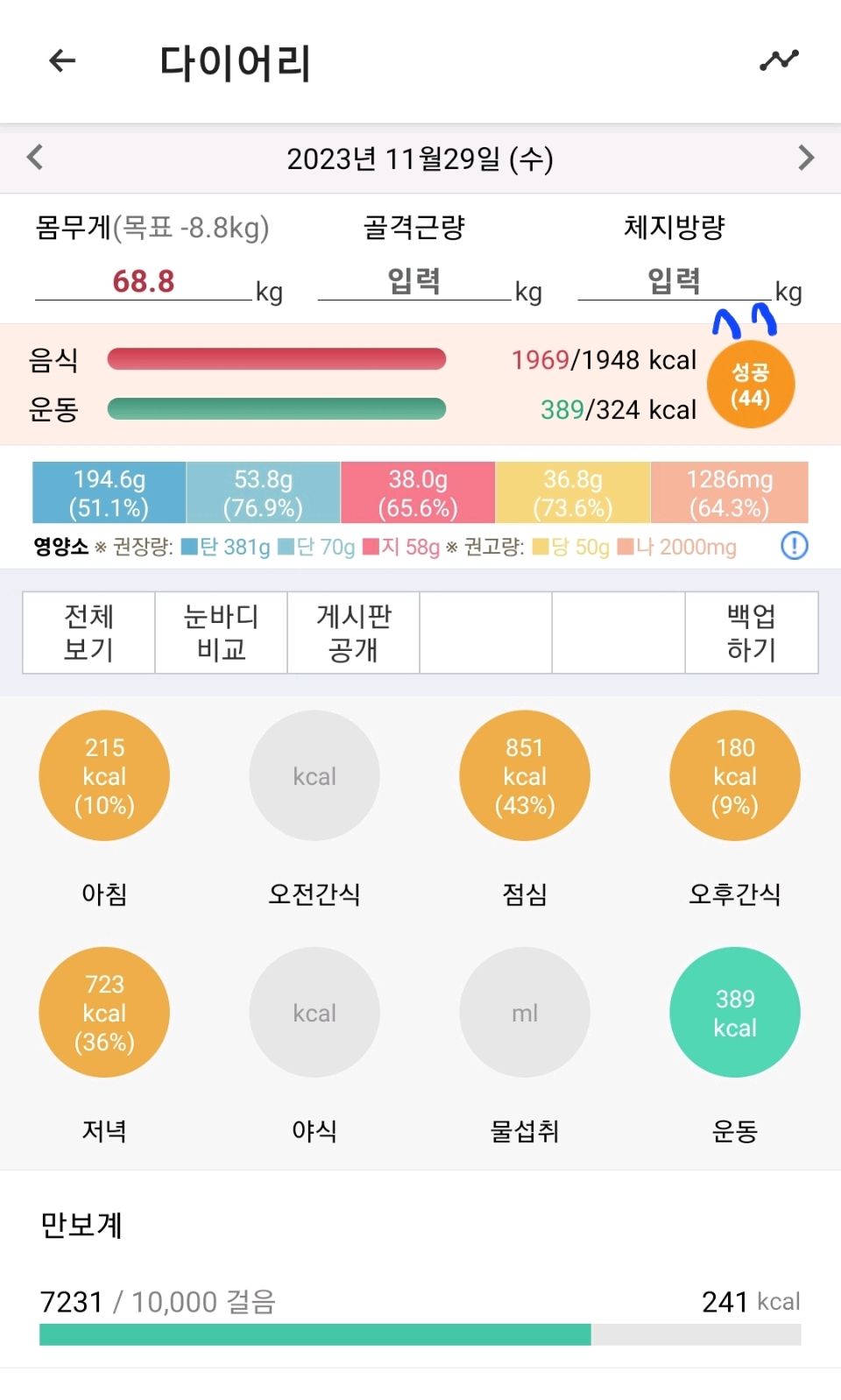
Task: Tap the 게시판 공개 button
Action: click(x=353, y=633)
